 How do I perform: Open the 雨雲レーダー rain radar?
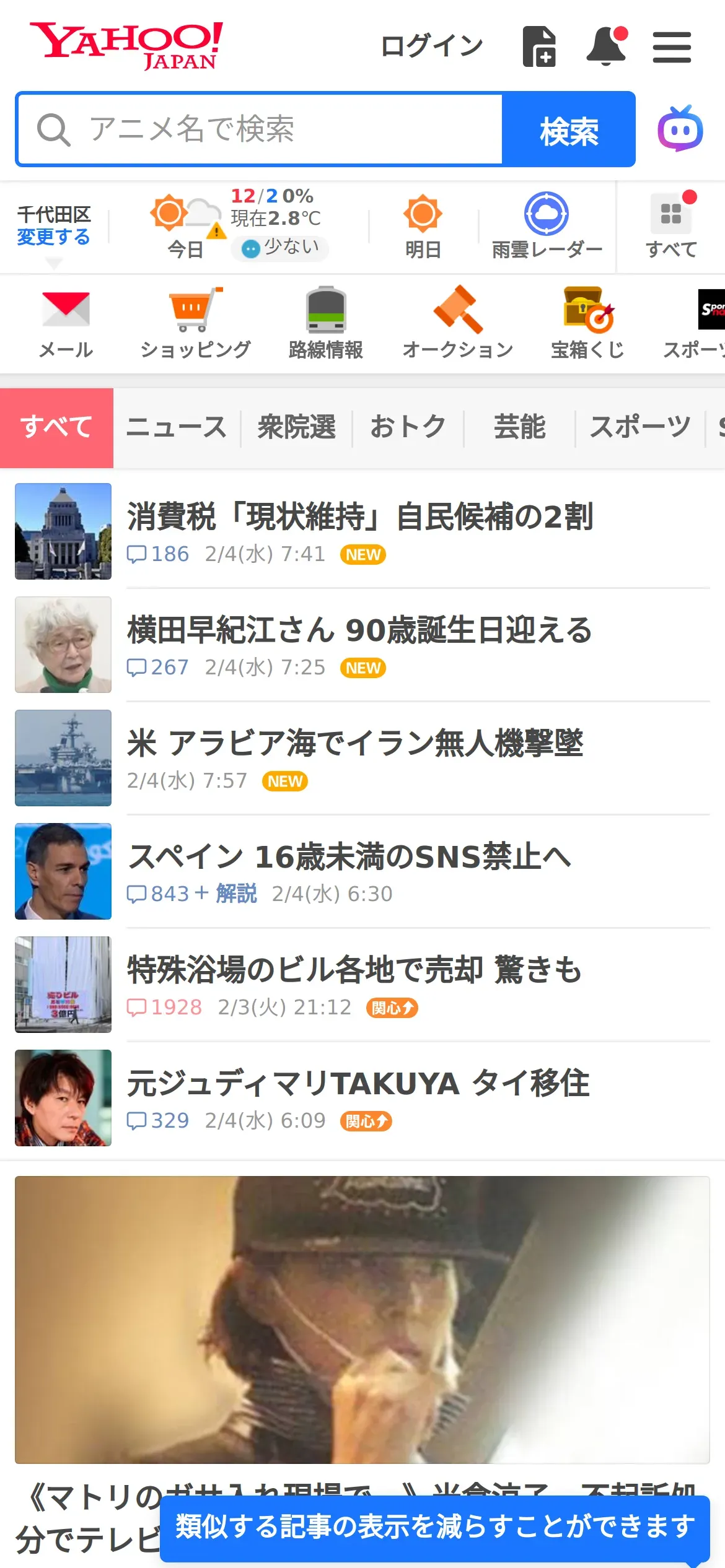click(547, 226)
